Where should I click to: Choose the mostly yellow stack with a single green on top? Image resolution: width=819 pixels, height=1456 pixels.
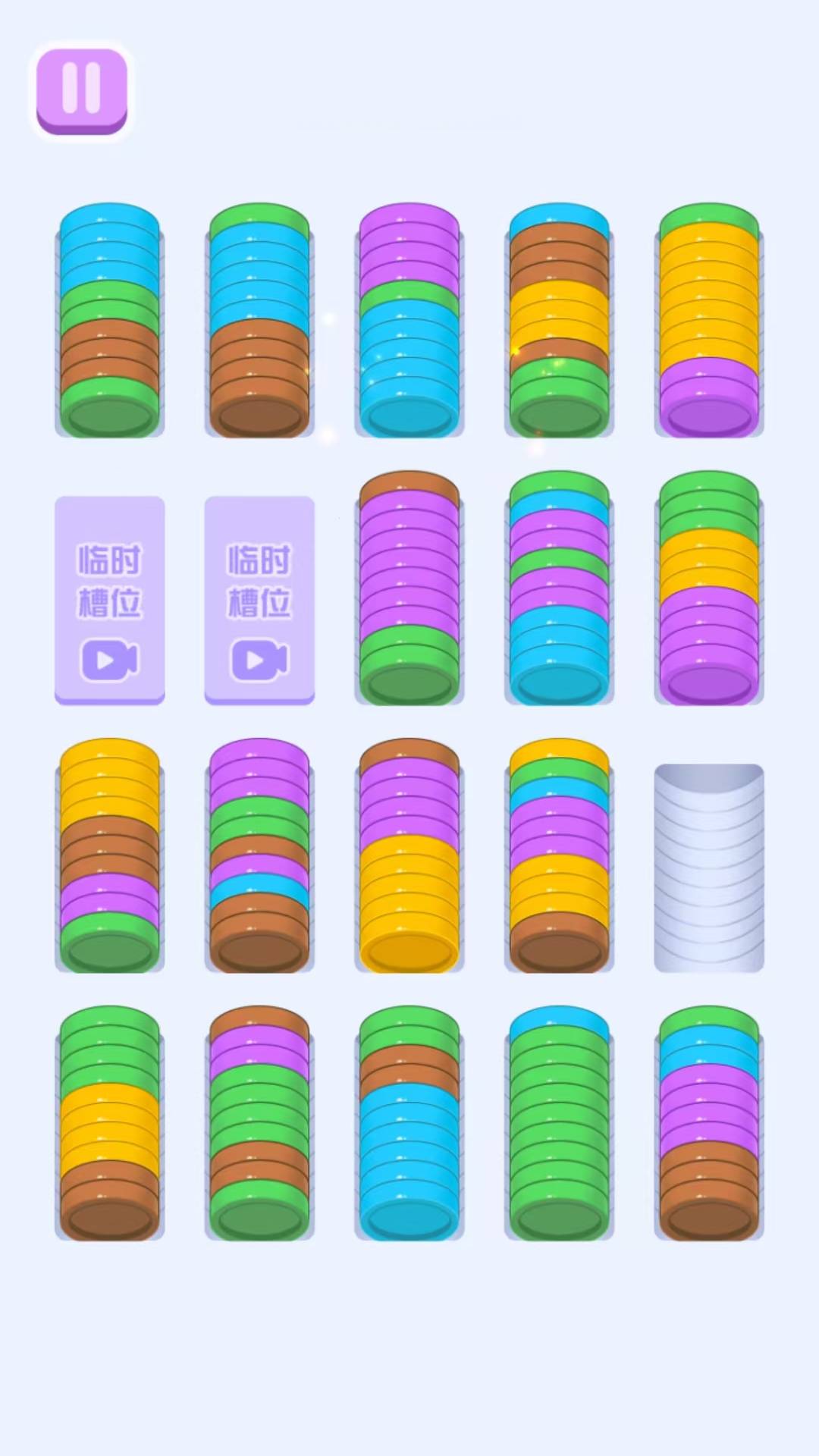709,320
